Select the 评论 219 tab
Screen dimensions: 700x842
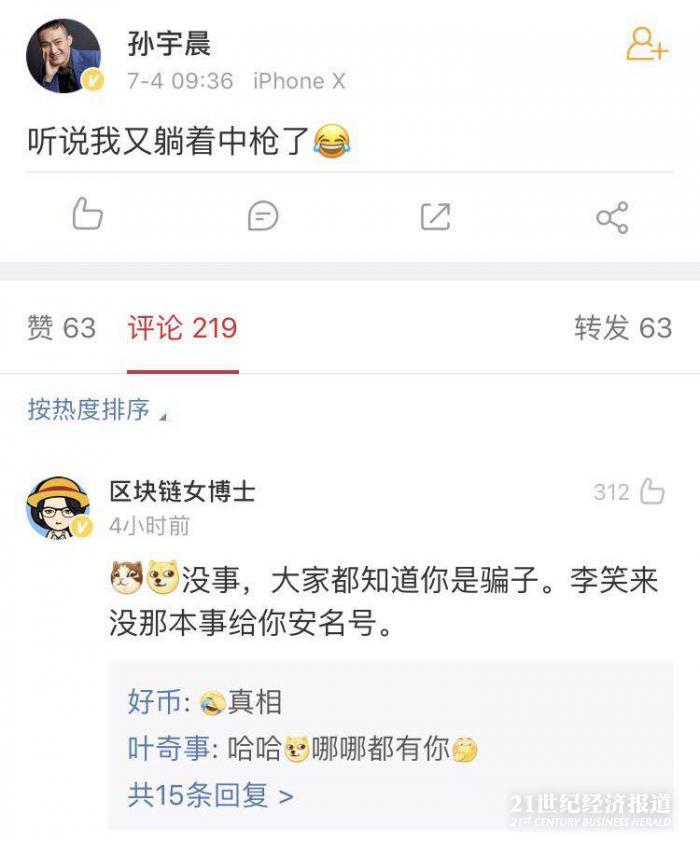(182, 328)
